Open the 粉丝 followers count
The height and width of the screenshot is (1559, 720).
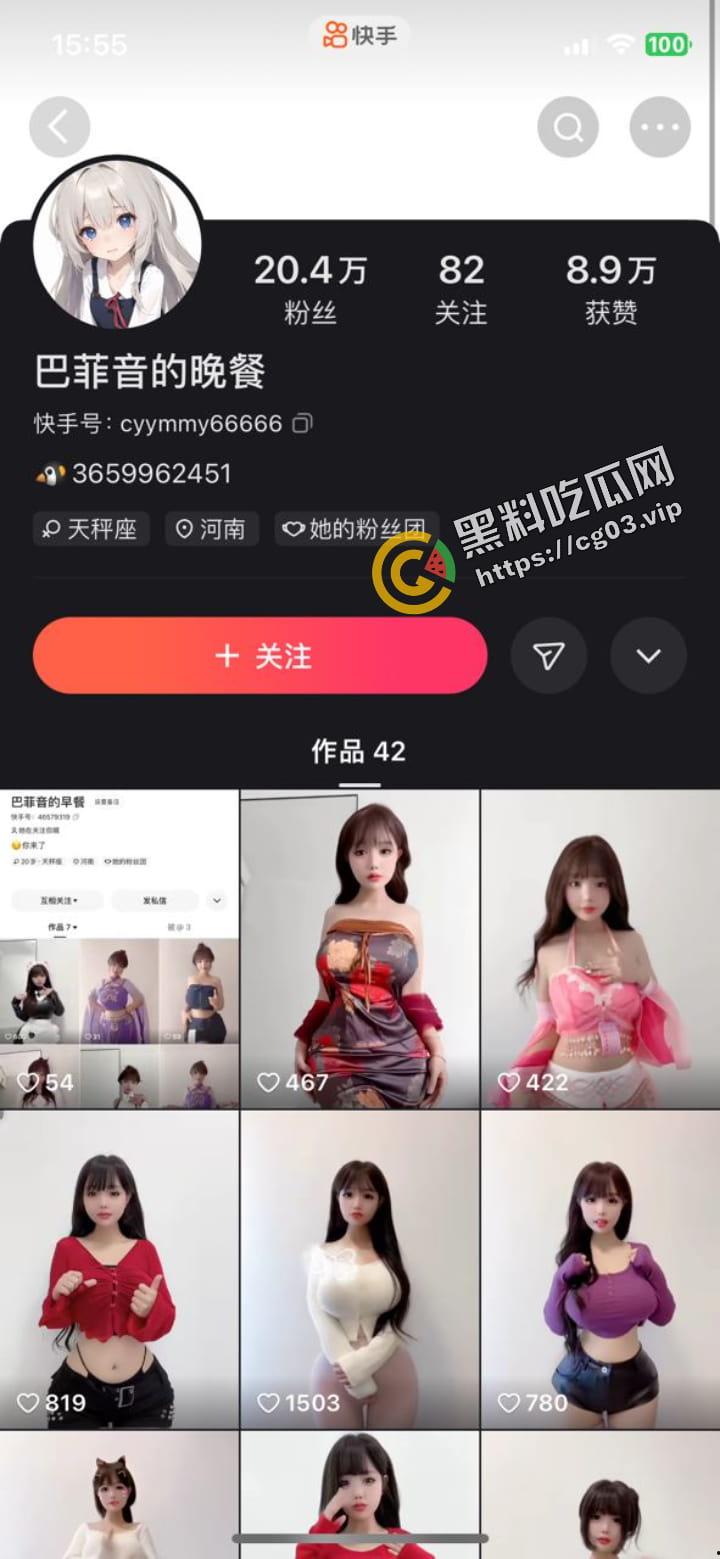(310, 285)
